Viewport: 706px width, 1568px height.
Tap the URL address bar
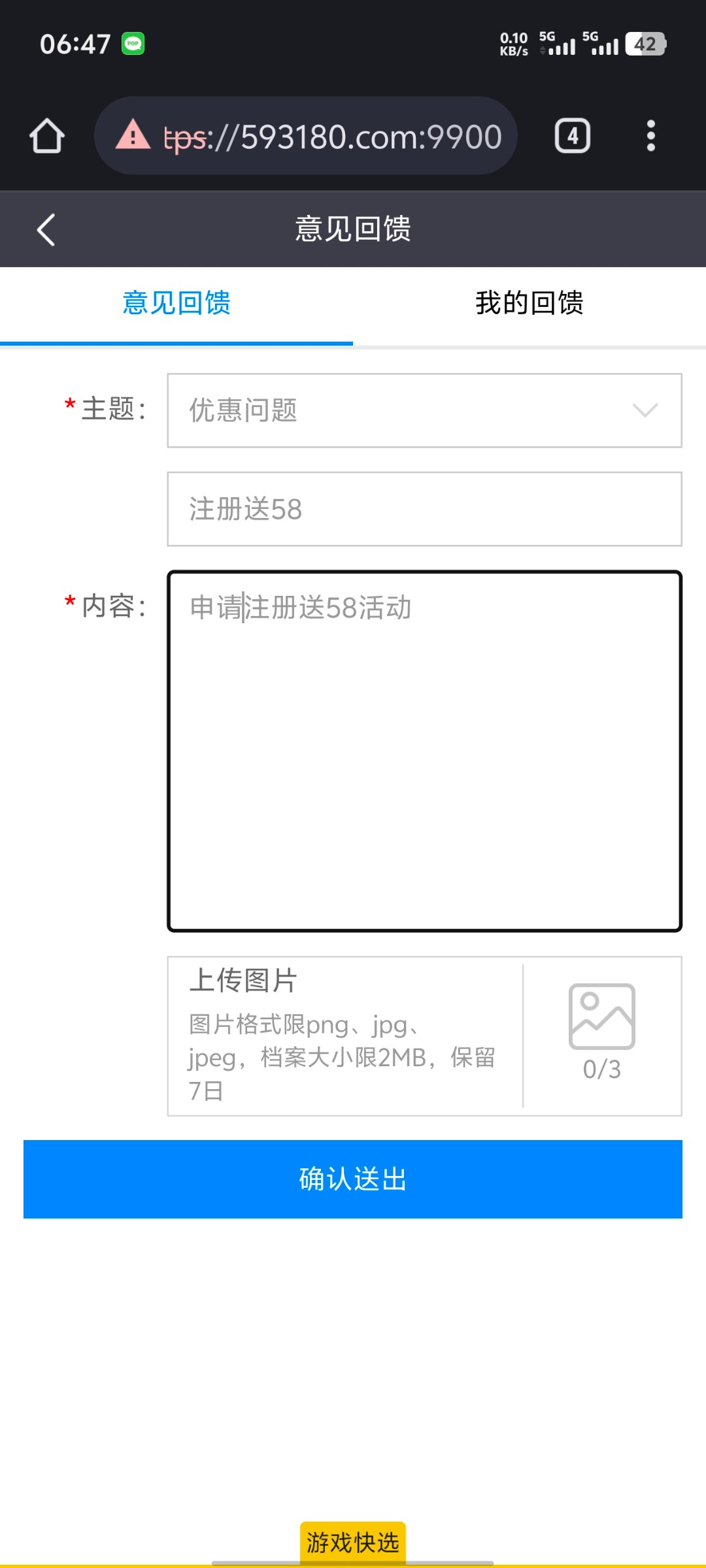click(x=306, y=136)
